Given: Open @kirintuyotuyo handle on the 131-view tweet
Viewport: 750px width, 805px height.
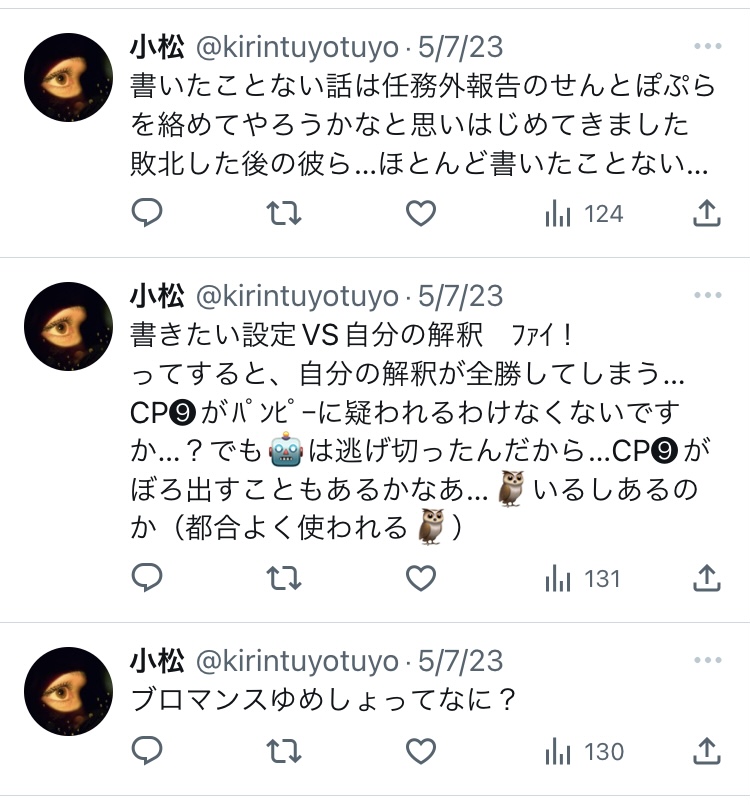Looking at the screenshot, I should pyautogui.click(x=296, y=296).
